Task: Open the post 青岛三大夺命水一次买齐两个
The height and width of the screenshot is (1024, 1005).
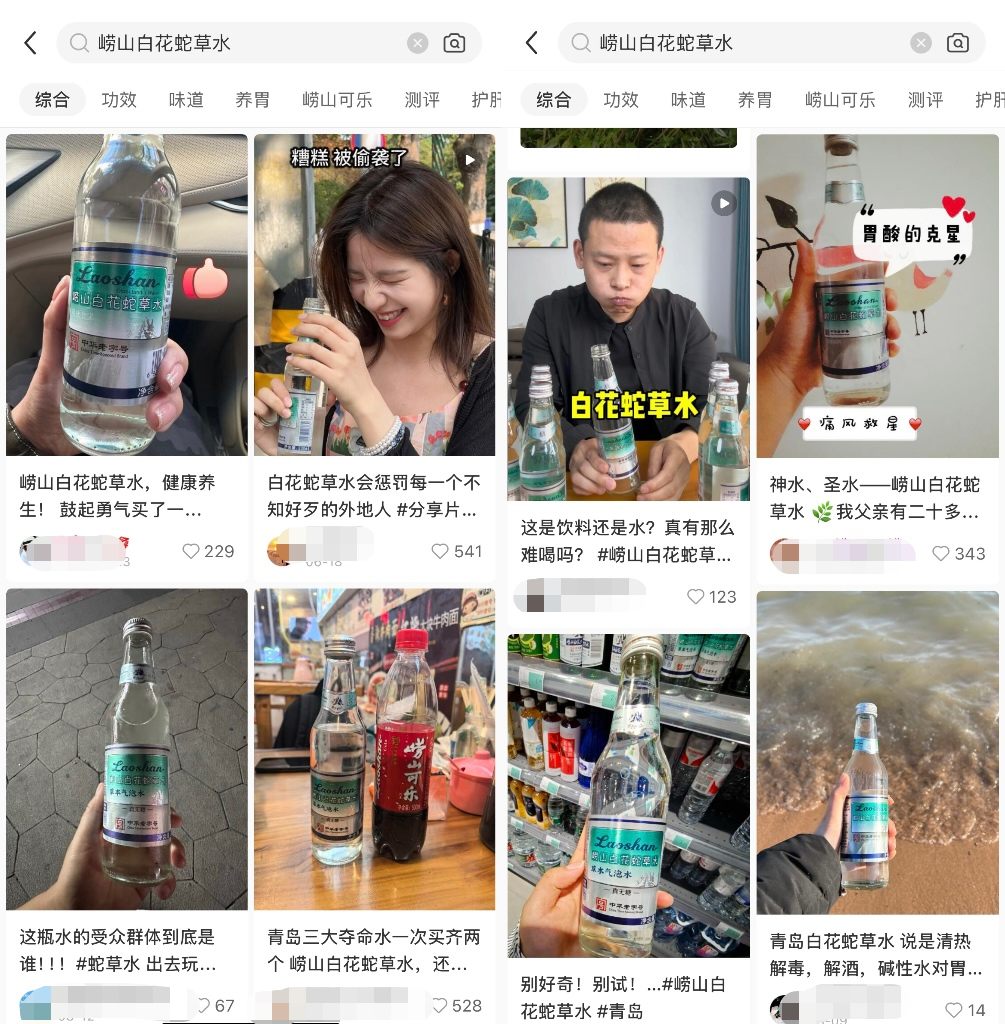Action: tap(374, 749)
